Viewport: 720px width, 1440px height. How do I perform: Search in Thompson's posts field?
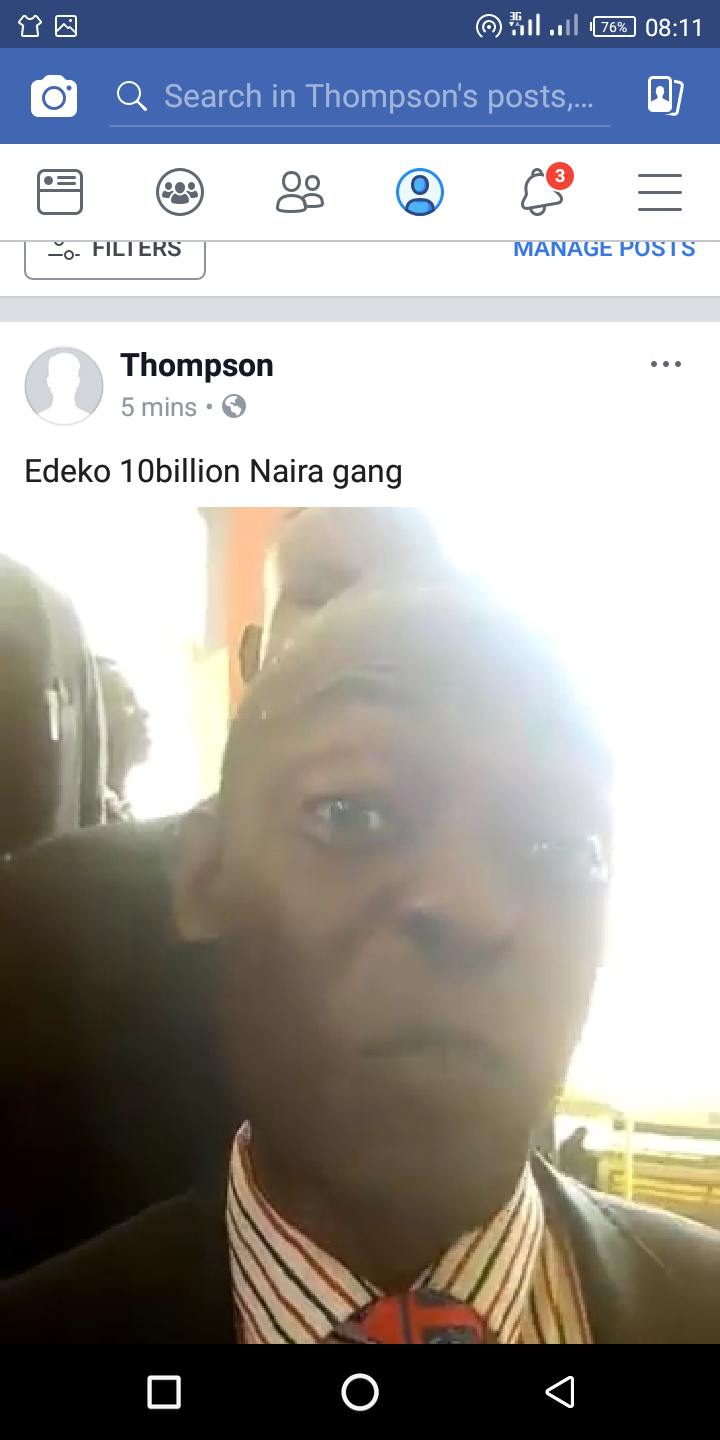pos(378,96)
